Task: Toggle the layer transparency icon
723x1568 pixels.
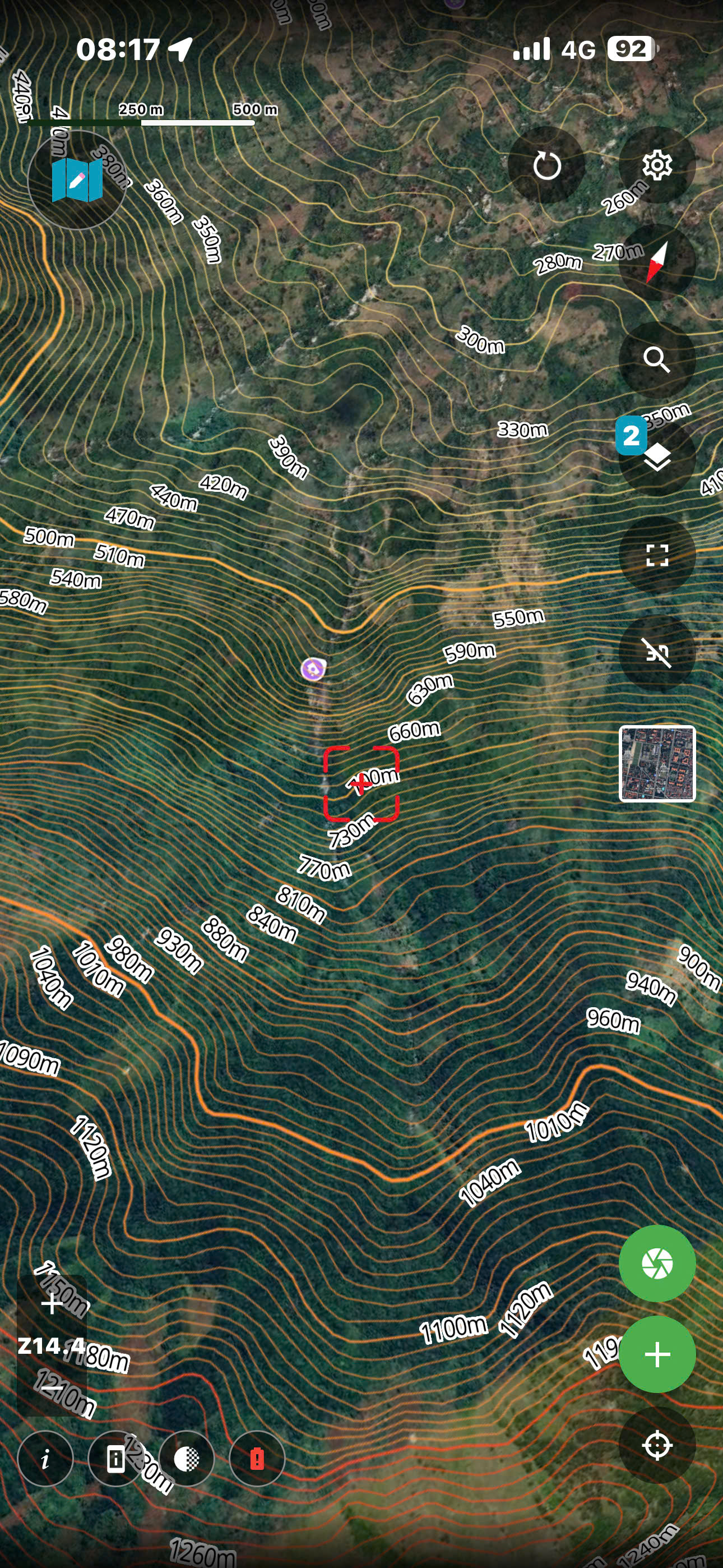Action: [186, 1459]
